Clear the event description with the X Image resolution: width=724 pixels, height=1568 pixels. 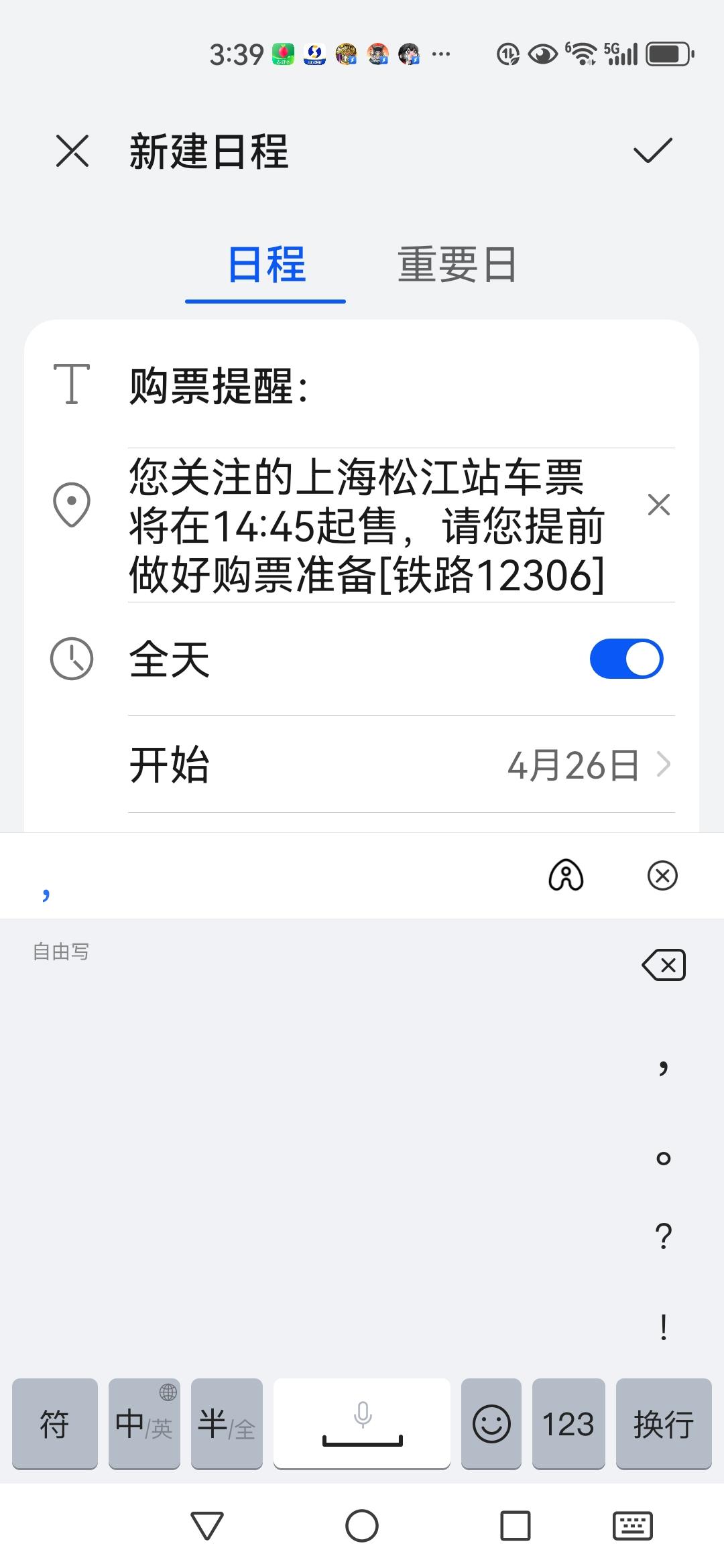658,504
